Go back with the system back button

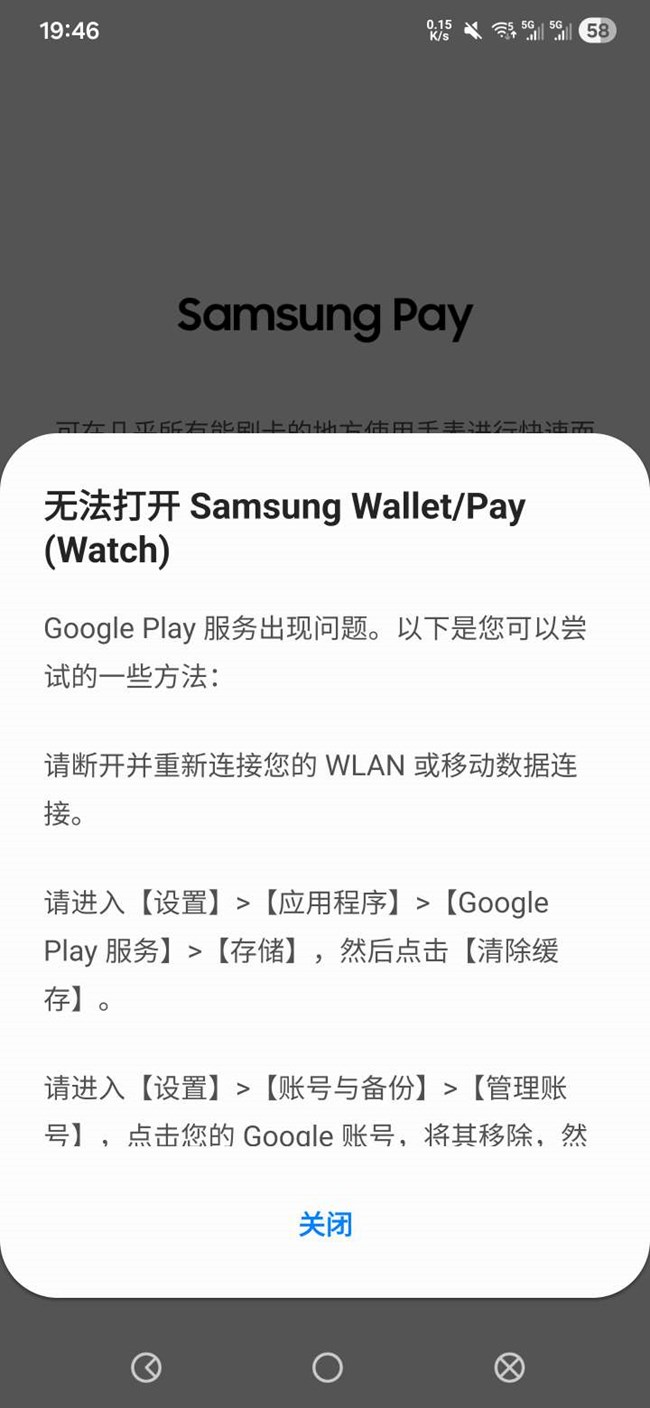point(146,1367)
